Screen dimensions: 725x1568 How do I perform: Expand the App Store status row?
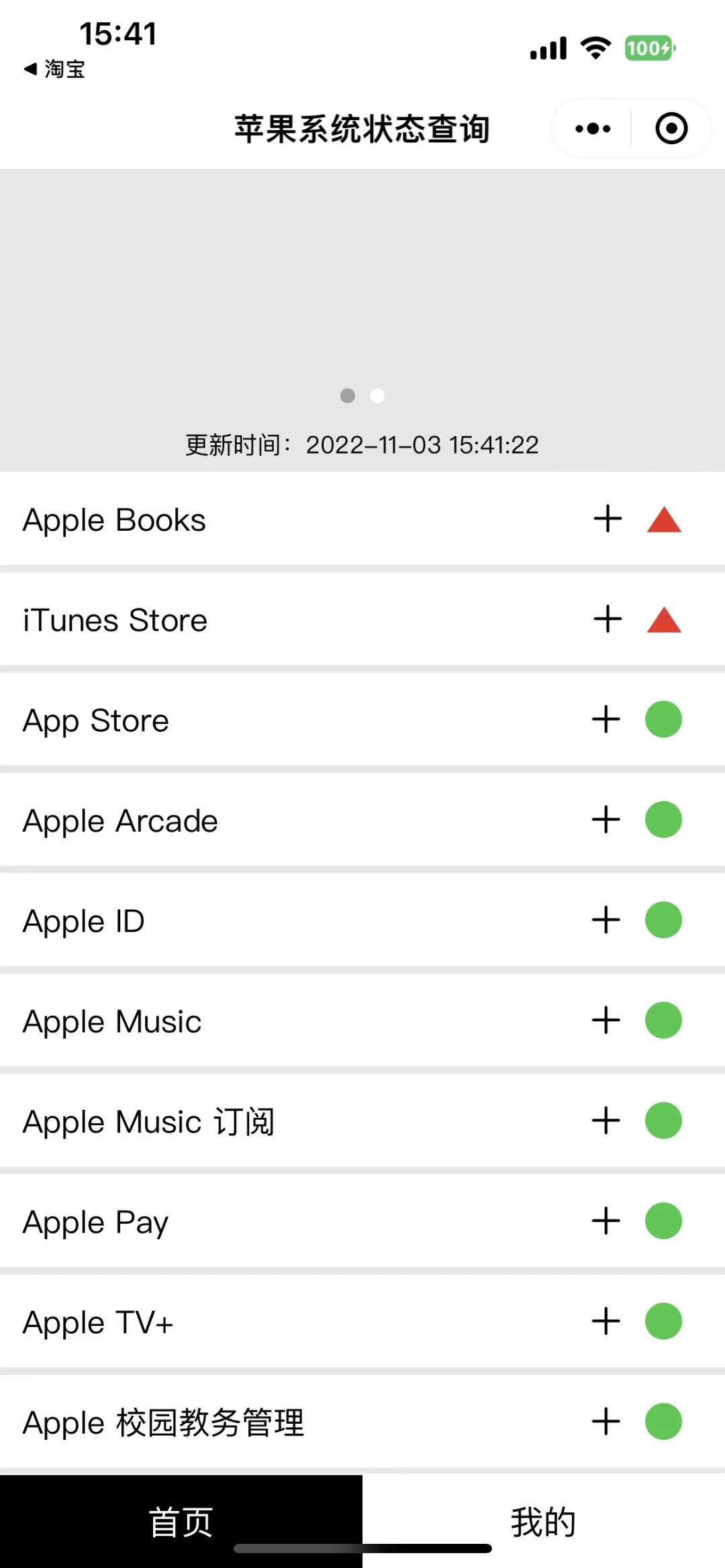(x=606, y=720)
